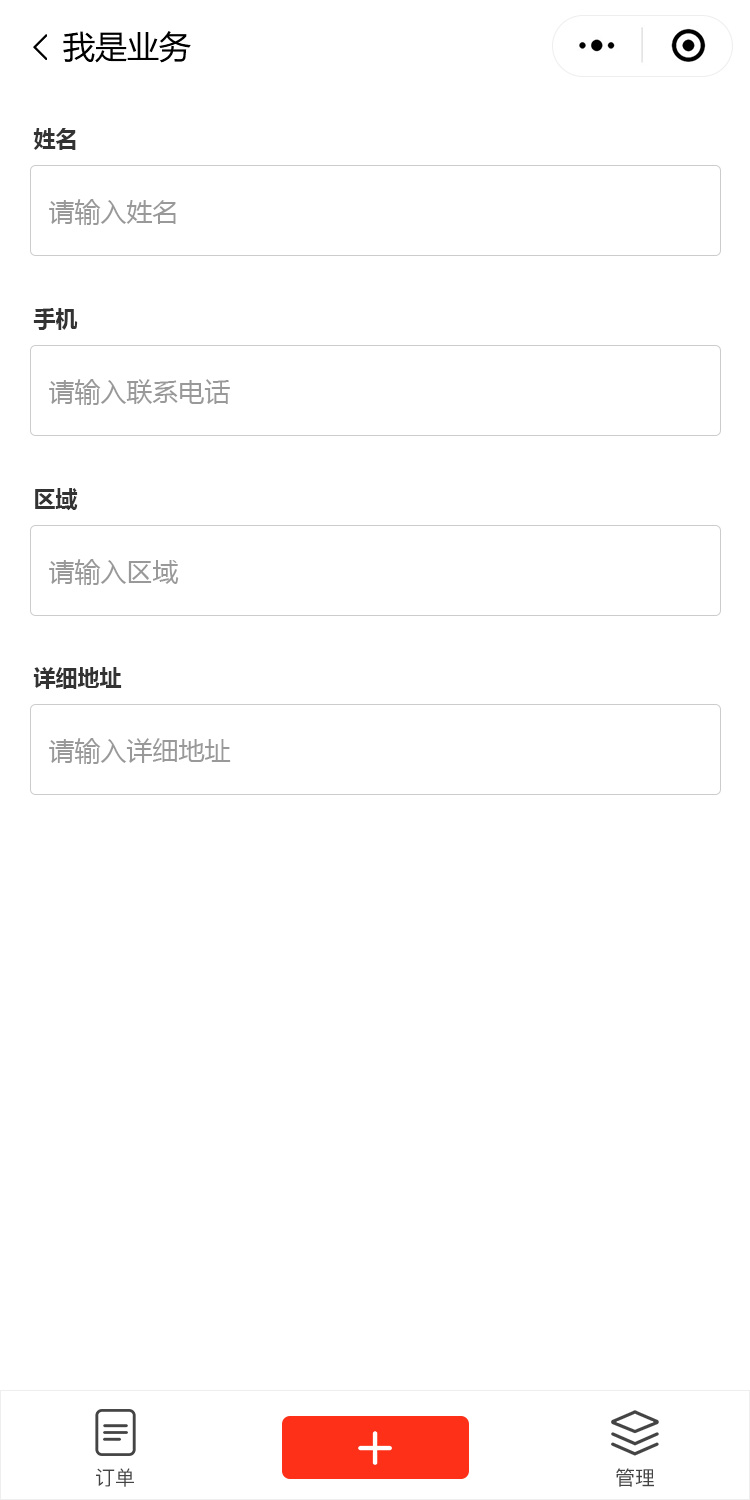The height and width of the screenshot is (1500, 750).
Task: Open the mini program more options menu
Action: pos(597,46)
